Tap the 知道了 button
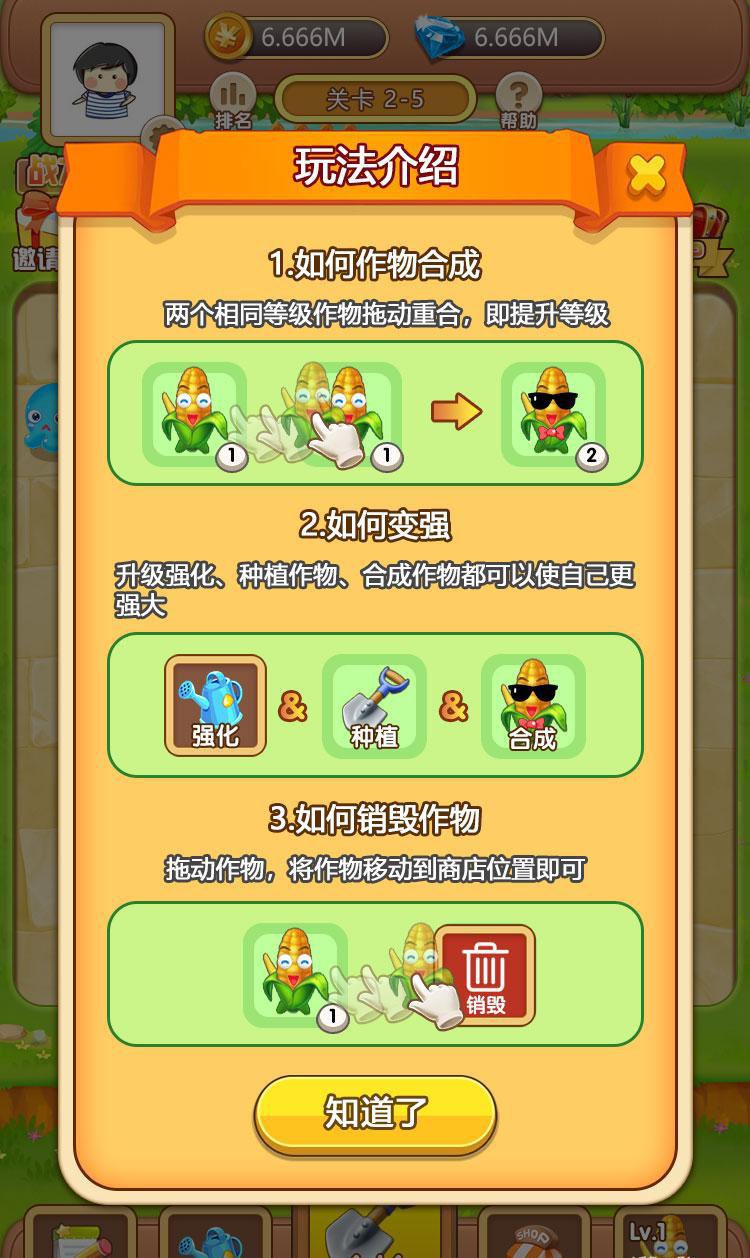 click(375, 1113)
